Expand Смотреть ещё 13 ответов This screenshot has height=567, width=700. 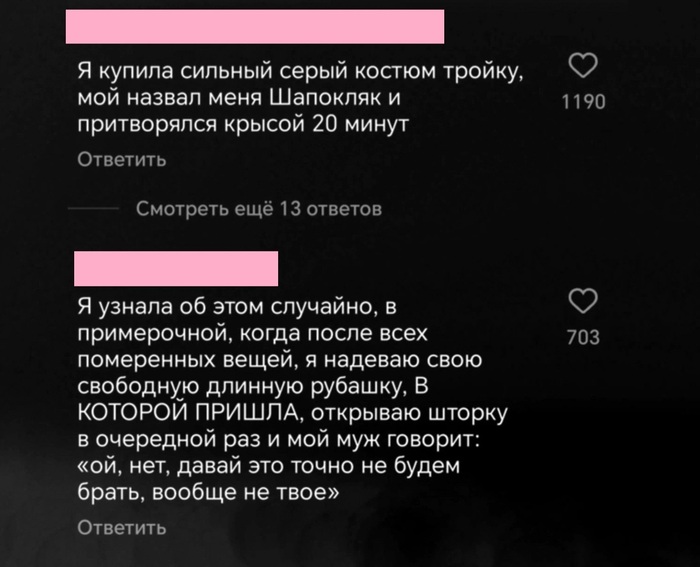258,209
